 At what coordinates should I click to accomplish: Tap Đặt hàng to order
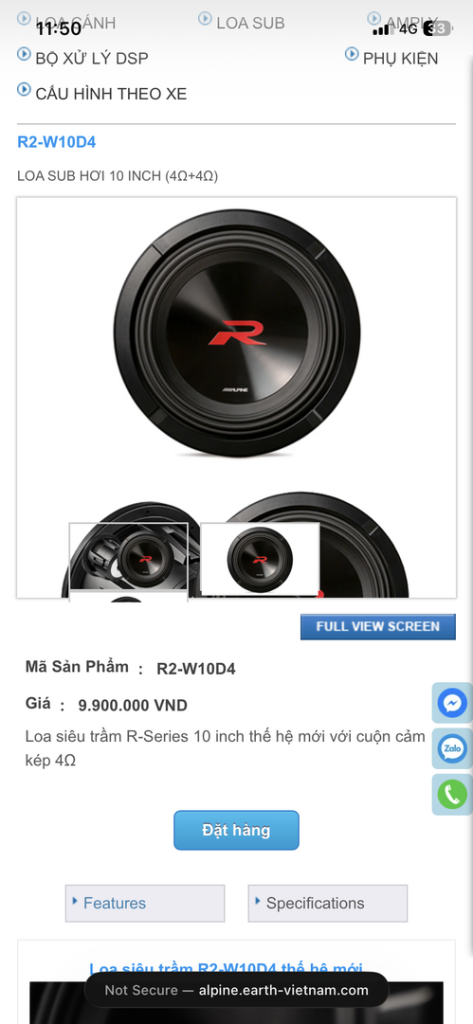coord(236,830)
